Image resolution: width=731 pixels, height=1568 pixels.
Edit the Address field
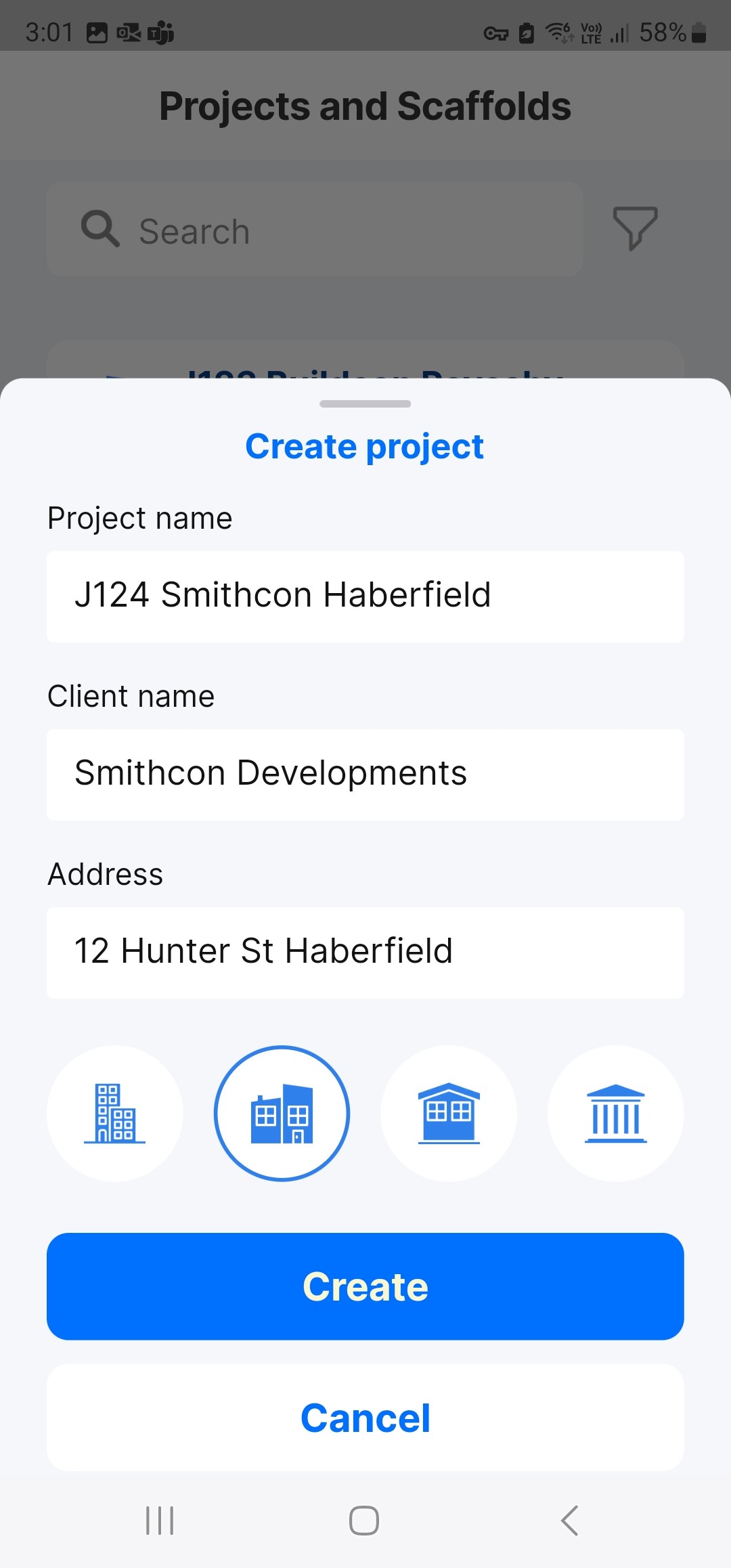point(365,953)
